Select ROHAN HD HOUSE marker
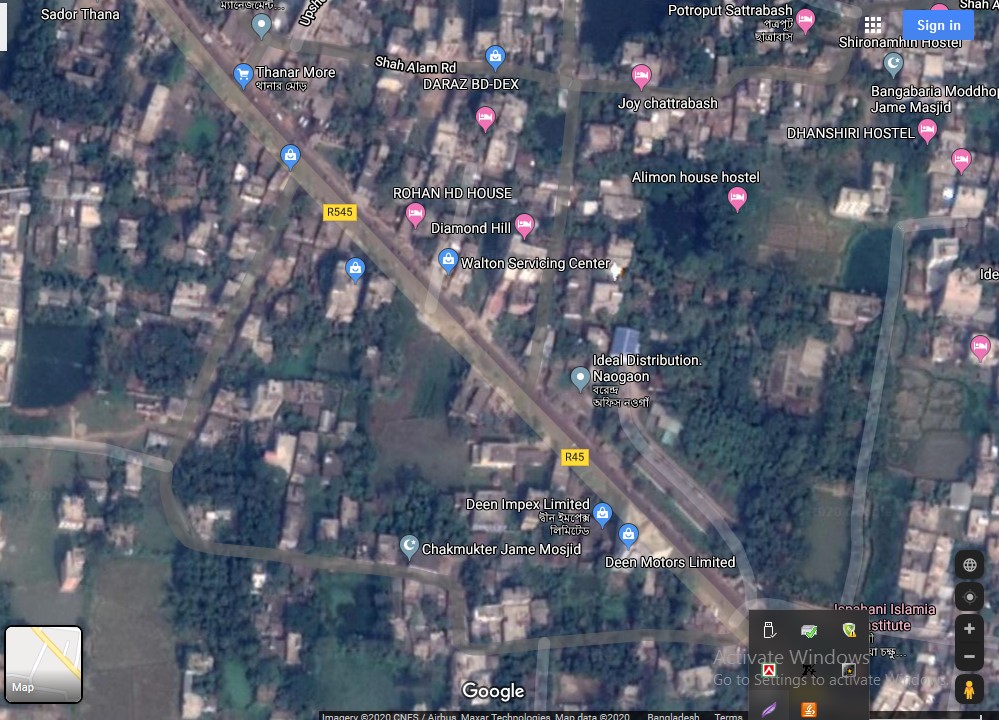 point(415,213)
